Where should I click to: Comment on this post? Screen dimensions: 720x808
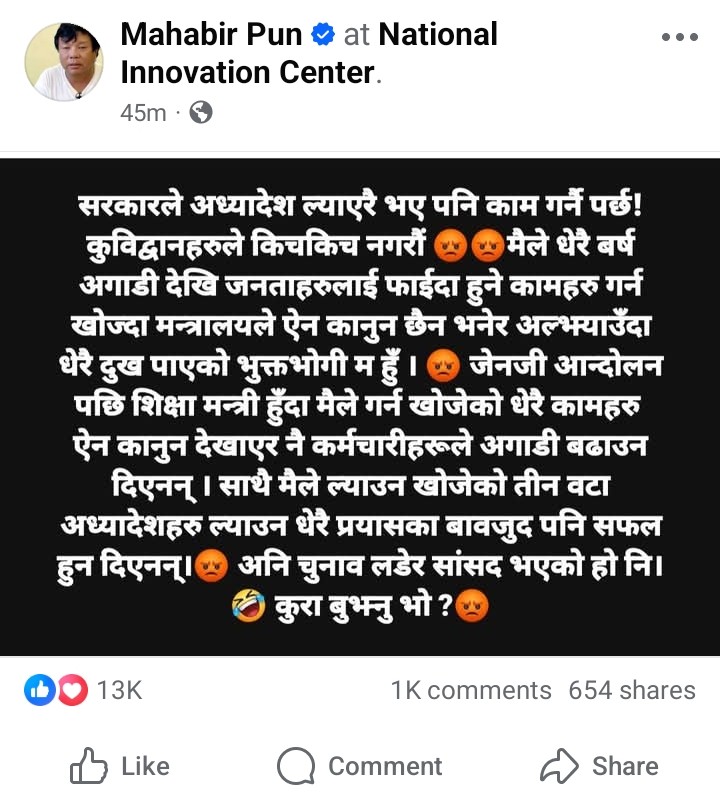tap(360, 766)
